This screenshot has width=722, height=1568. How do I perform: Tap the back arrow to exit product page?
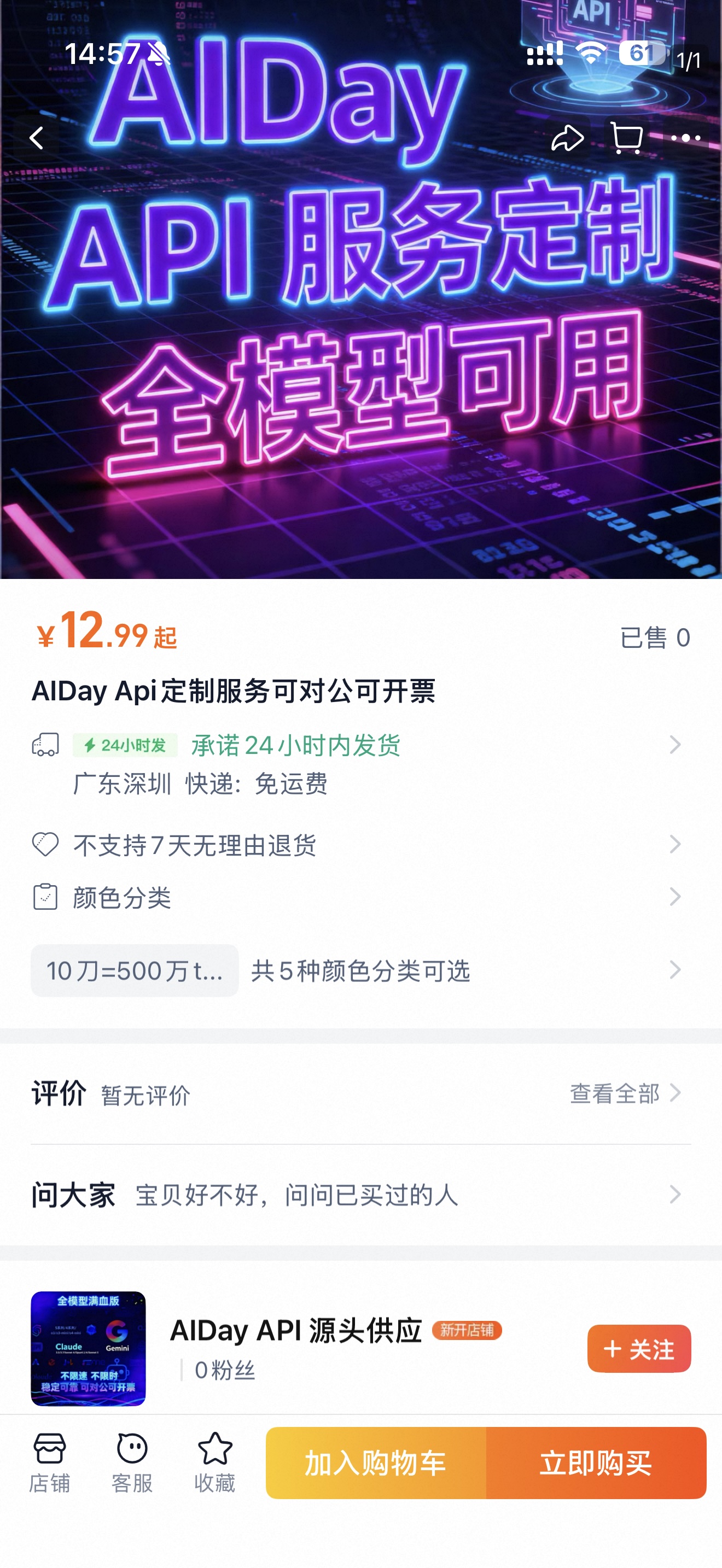[x=37, y=137]
